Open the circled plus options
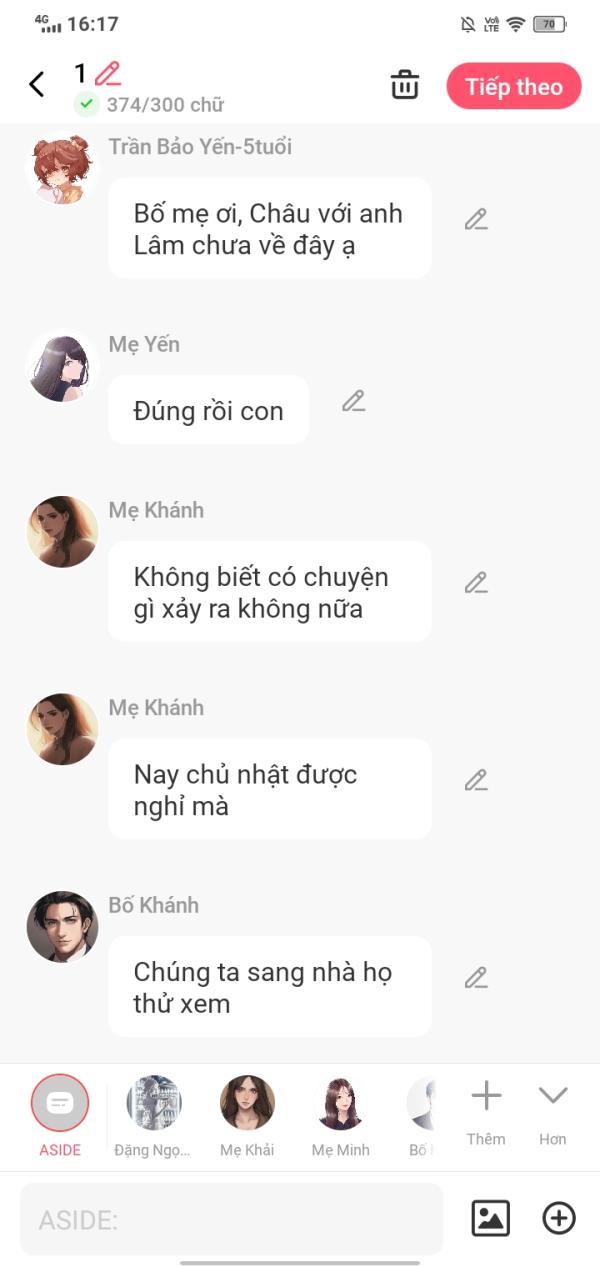 click(559, 1218)
